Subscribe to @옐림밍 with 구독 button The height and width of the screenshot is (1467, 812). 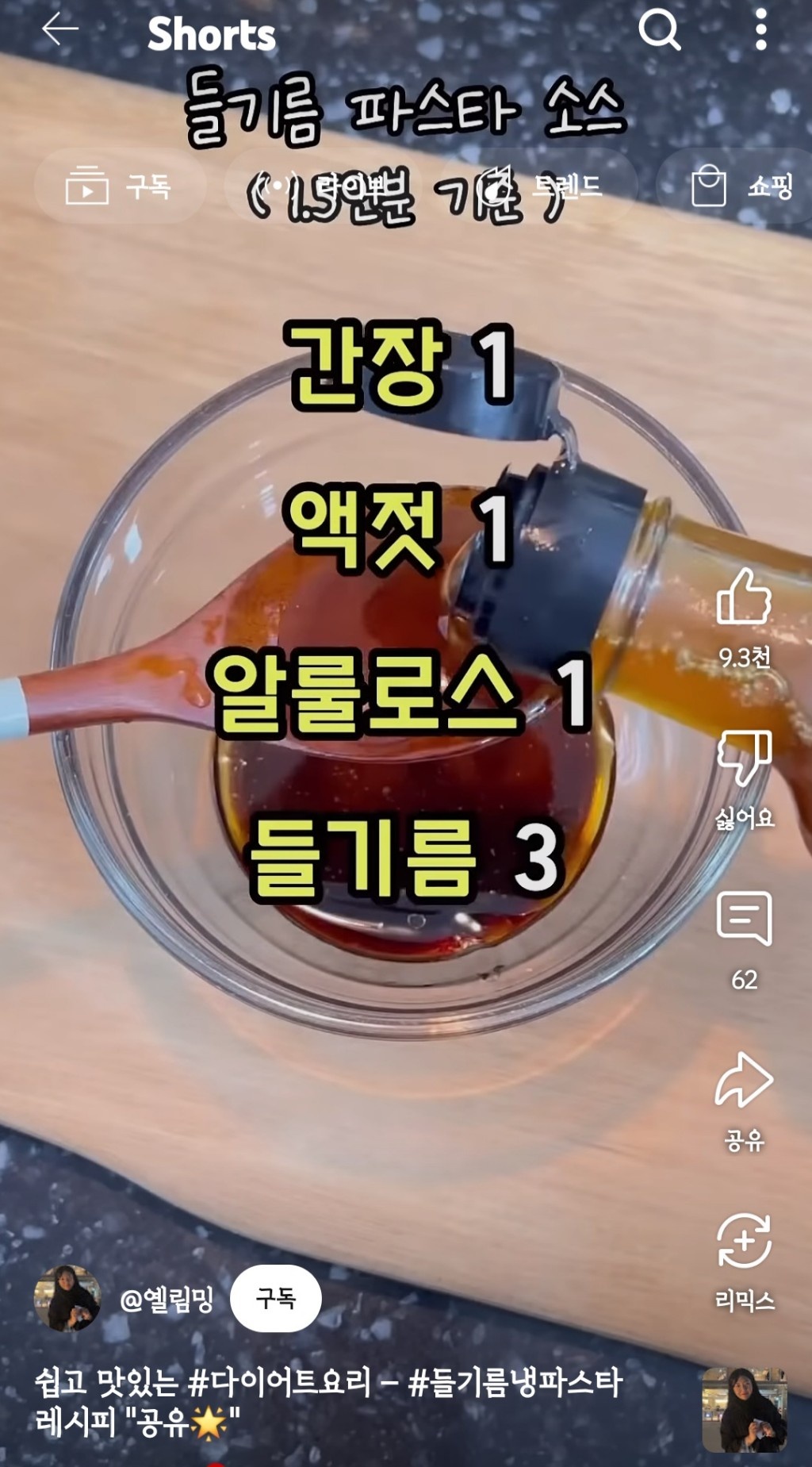(275, 1299)
